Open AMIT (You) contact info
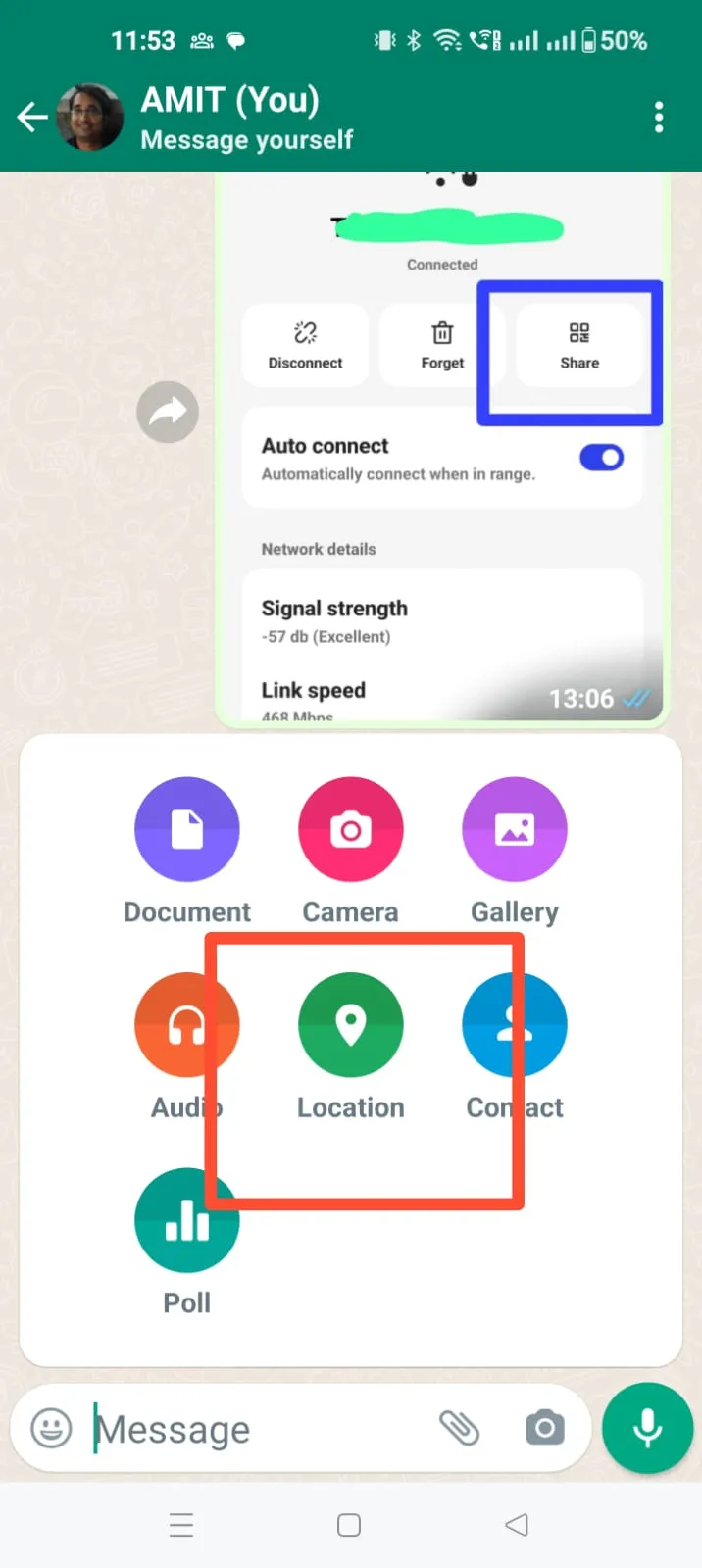Image resolution: width=702 pixels, height=1568 pixels. click(245, 118)
